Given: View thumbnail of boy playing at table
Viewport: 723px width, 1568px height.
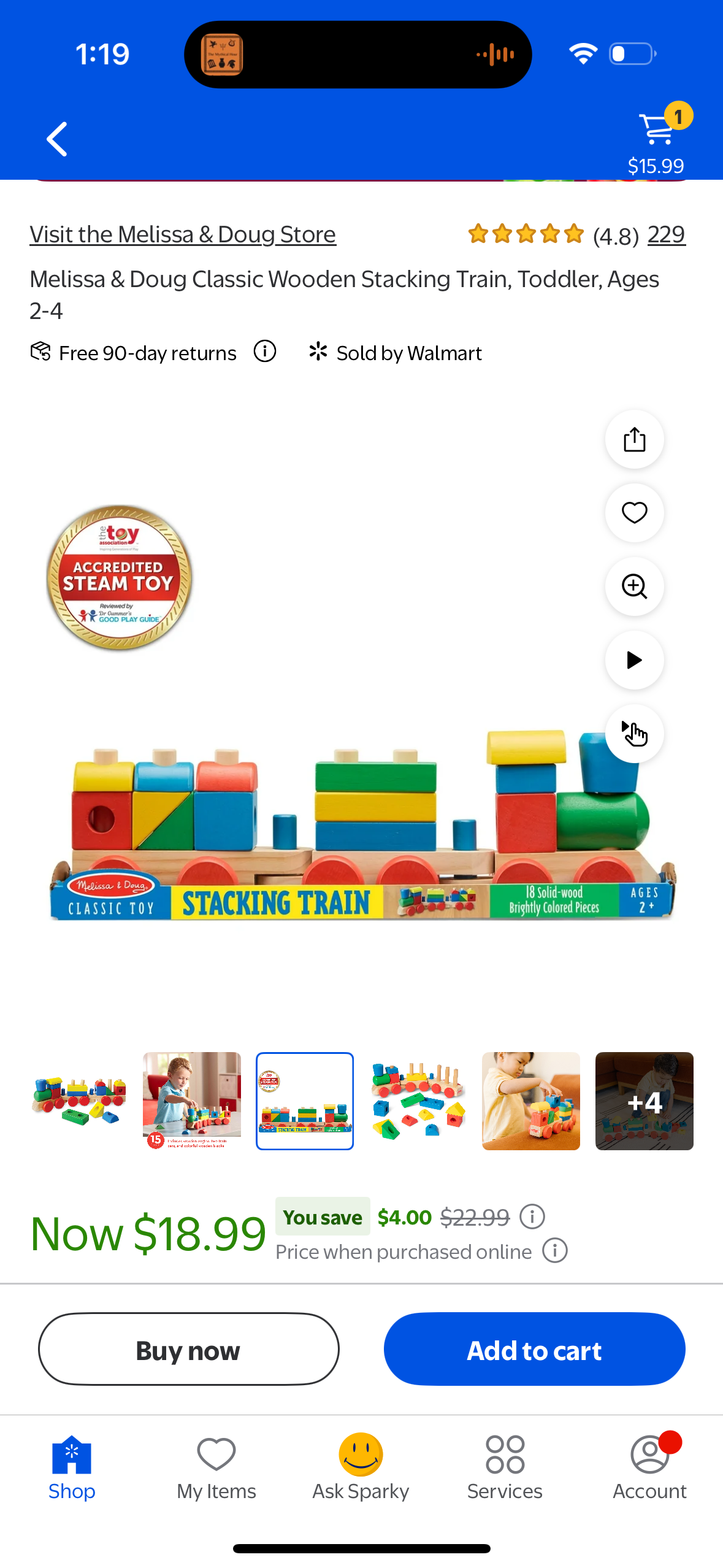Looking at the screenshot, I should pyautogui.click(x=192, y=1101).
